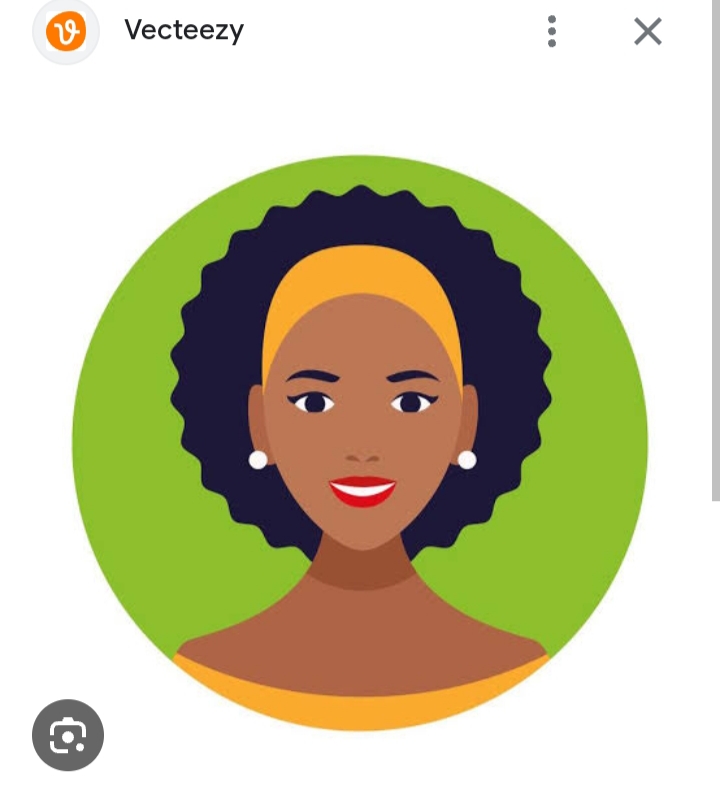This screenshot has height=796, width=720.
Task: Search this image with Google Lens
Action: tap(68, 737)
